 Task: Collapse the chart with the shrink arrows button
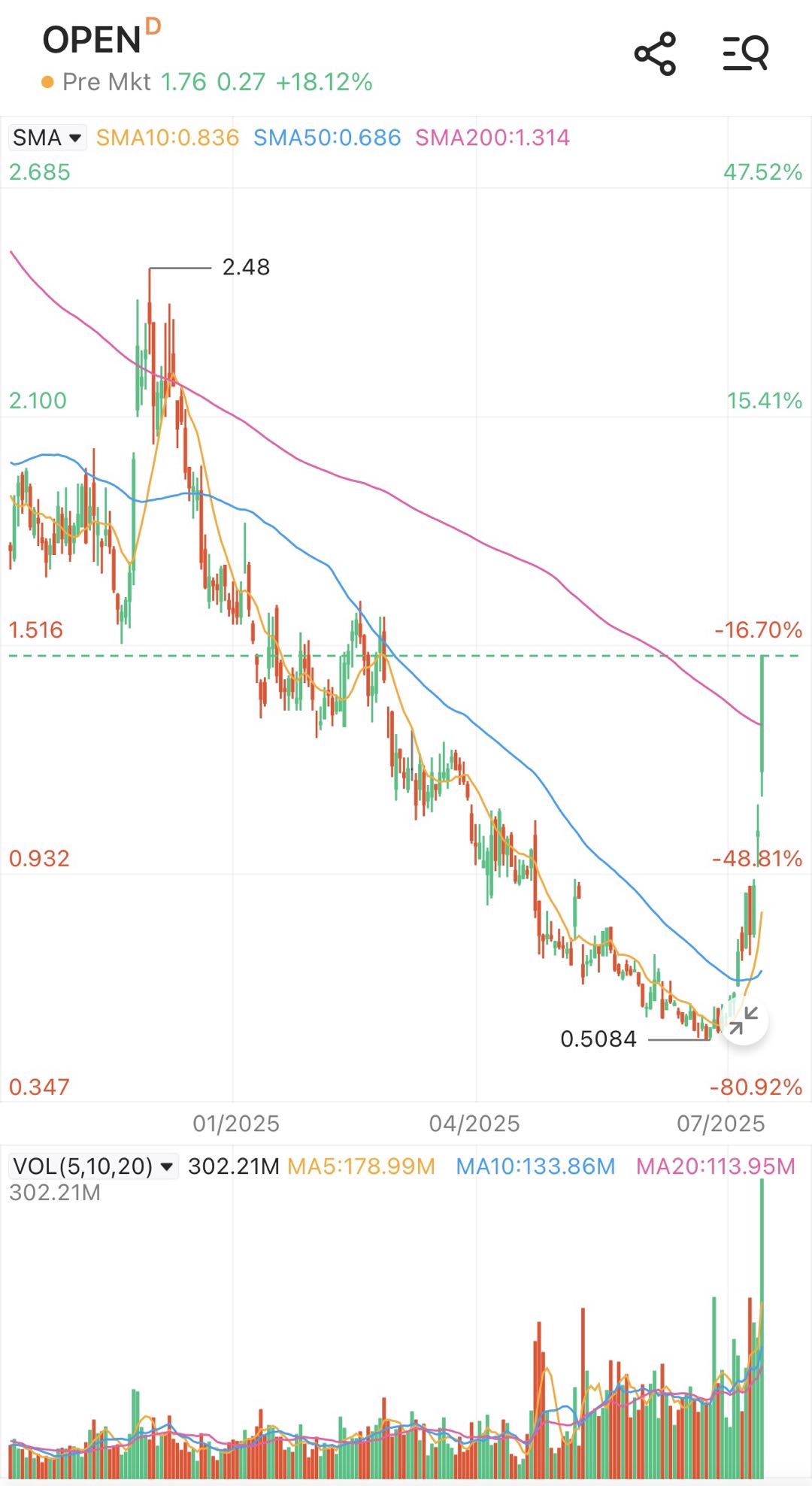[744, 1021]
